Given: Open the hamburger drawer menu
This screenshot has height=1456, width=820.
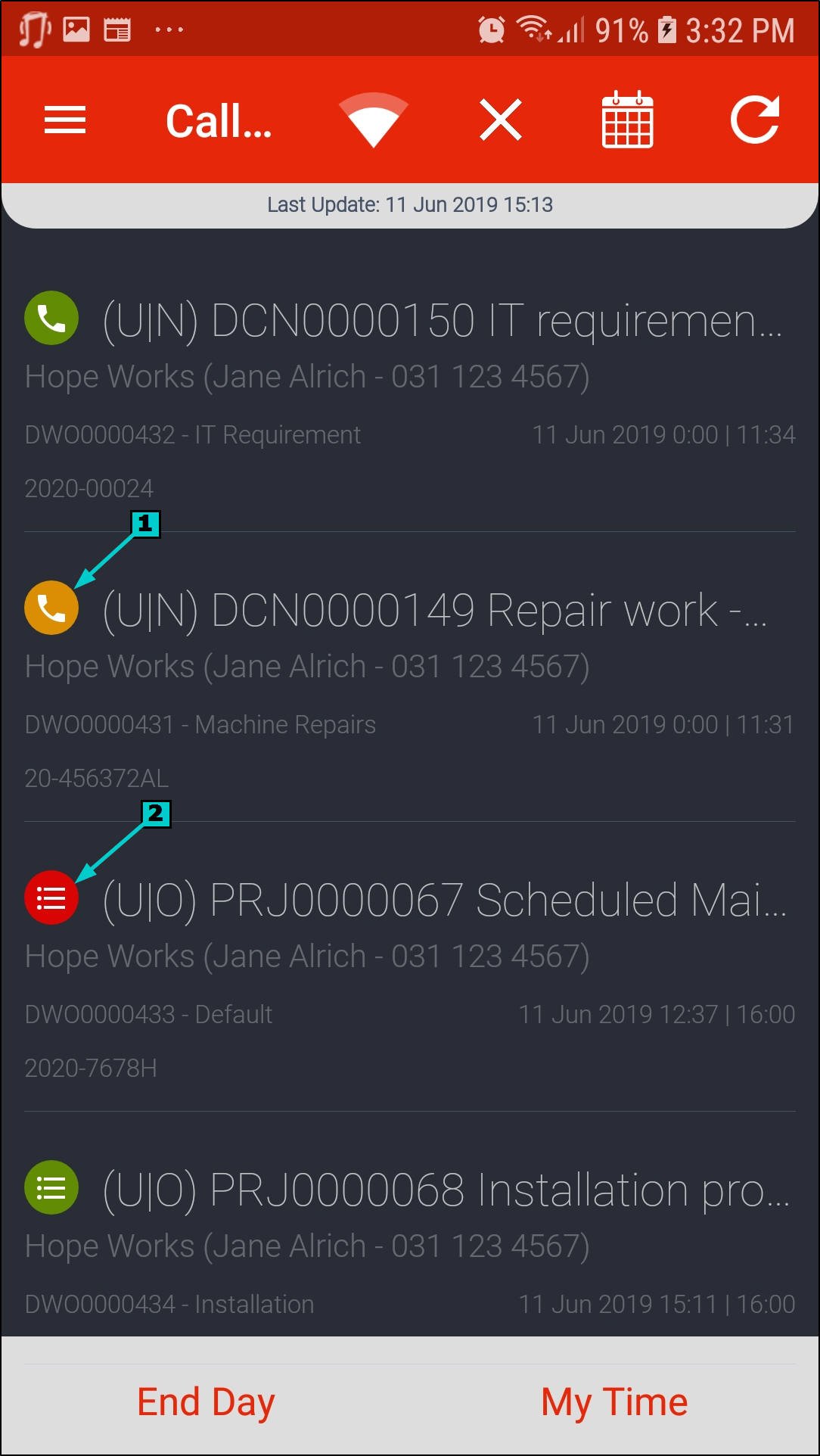Looking at the screenshot, I should [65, 120].
